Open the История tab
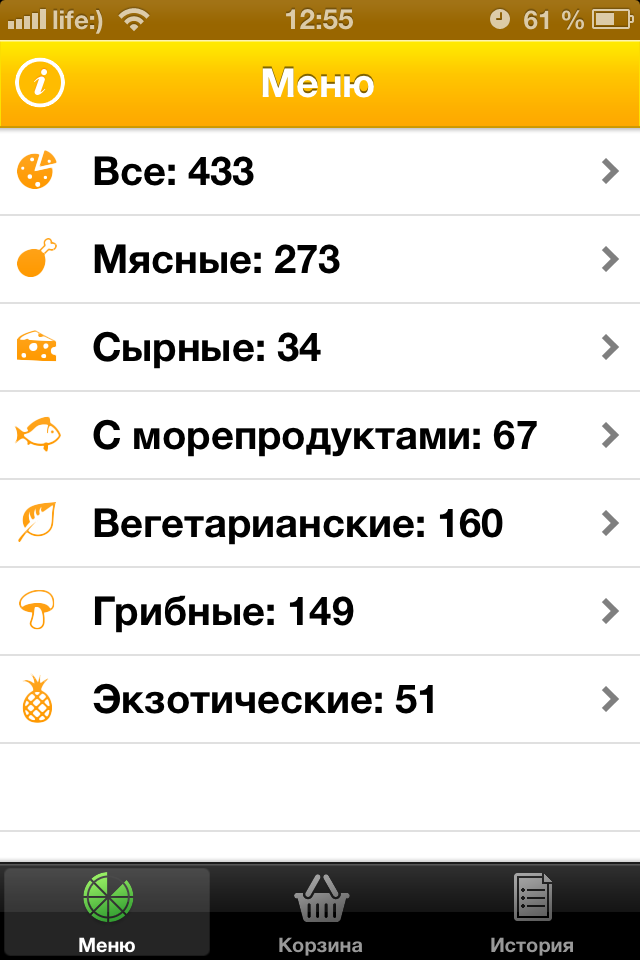 532,912
